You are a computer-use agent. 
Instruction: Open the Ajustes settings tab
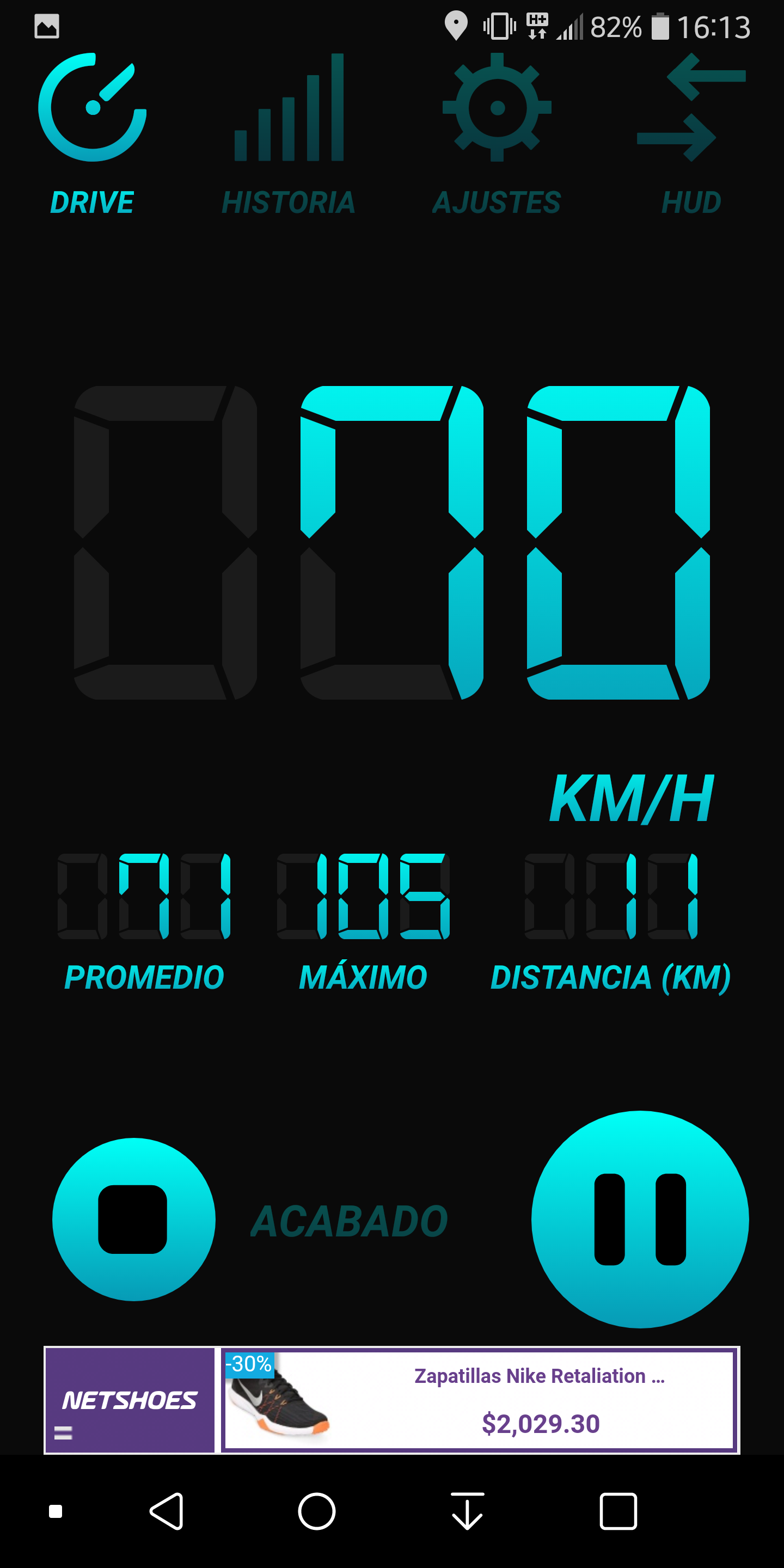click(x=497, y=134)
